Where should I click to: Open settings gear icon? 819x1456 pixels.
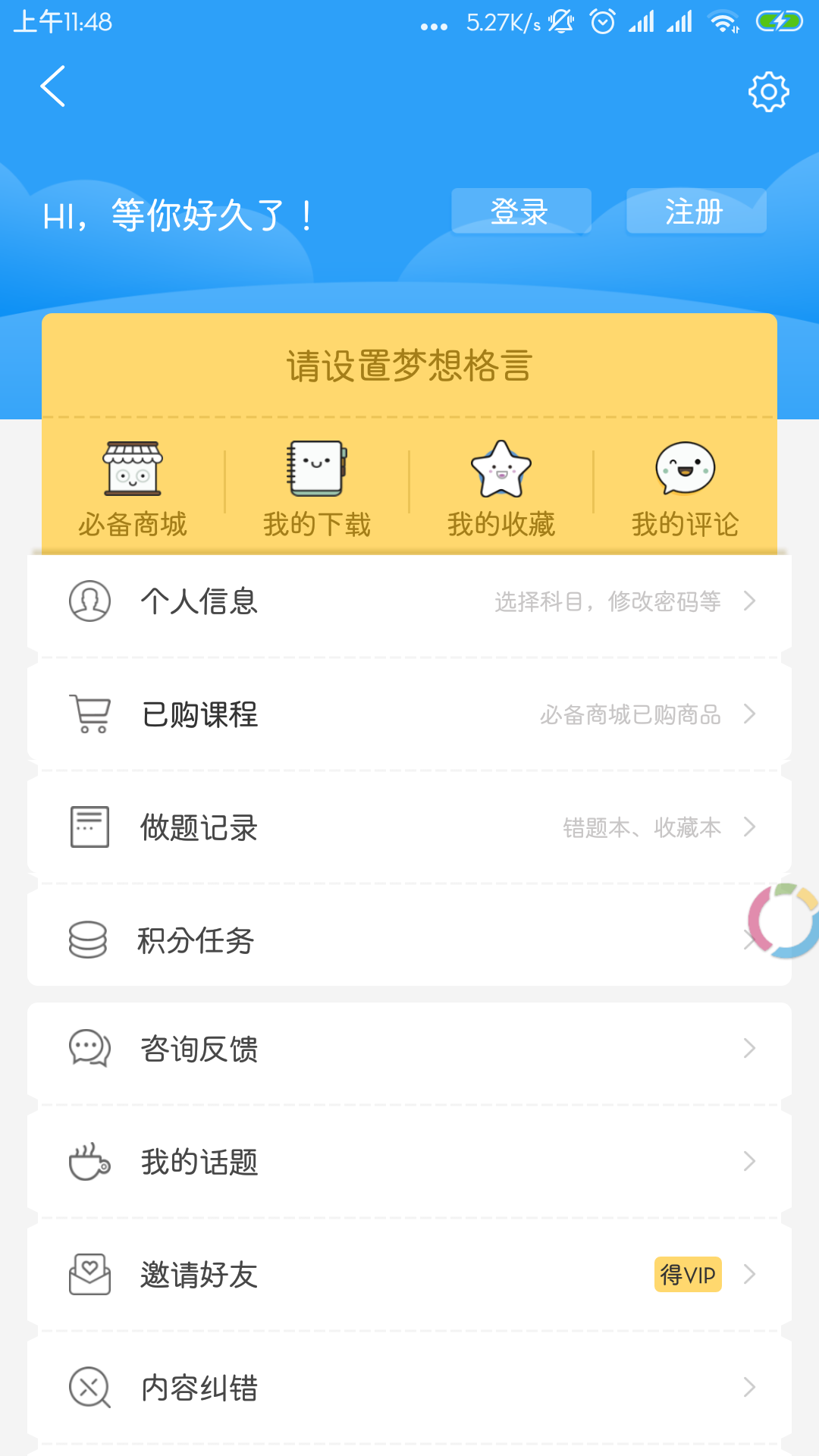768,92
